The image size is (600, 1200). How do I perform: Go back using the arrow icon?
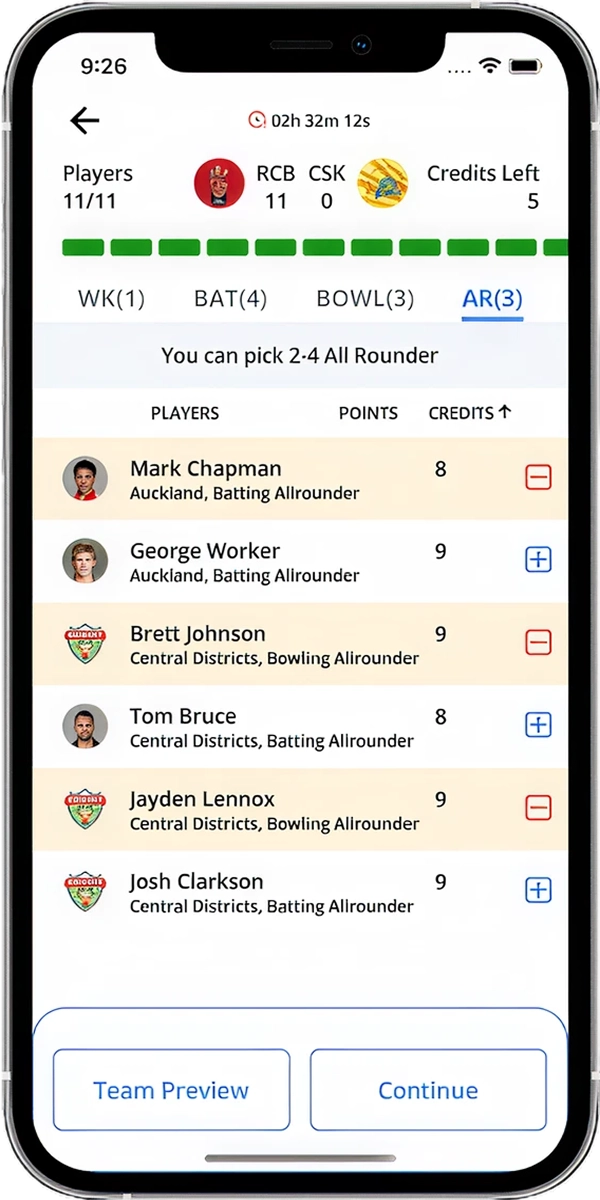[85, 121]
